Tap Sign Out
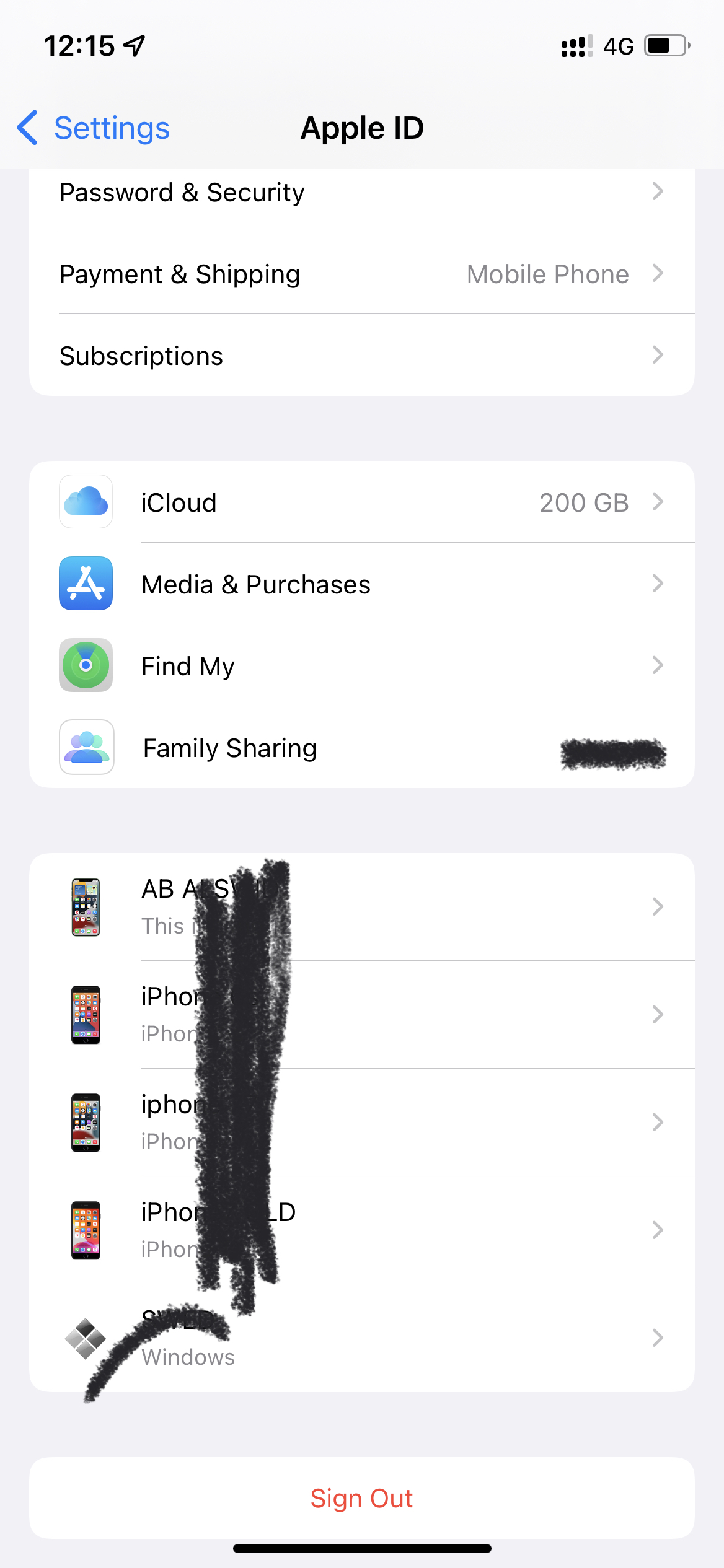 tap(362, 1498)
